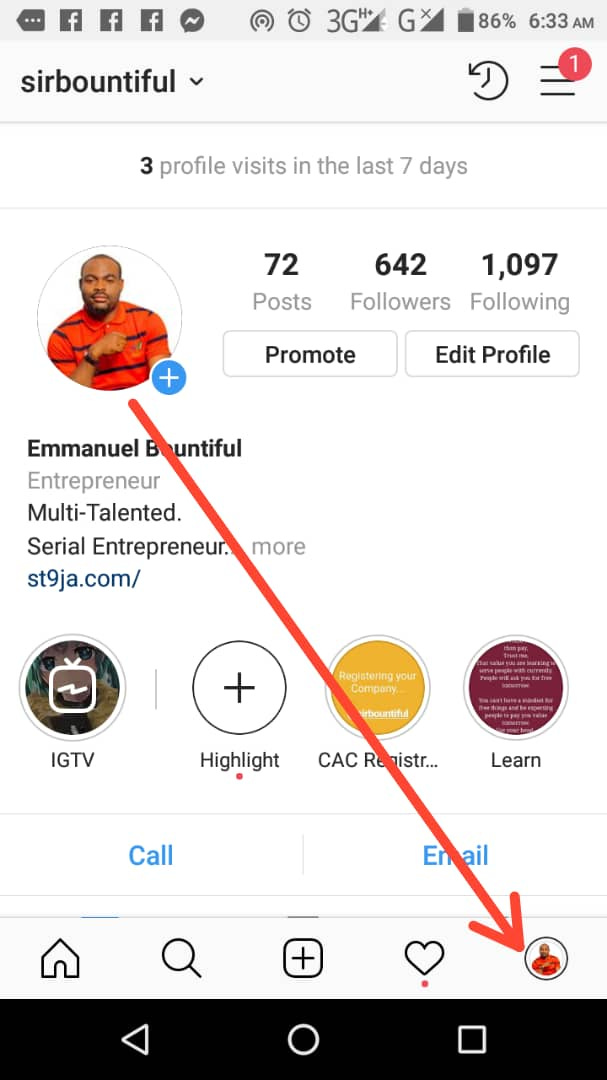The image size is (607, 1080).
Task: Switch to the Search tab
Action: (x=181, y=959)
